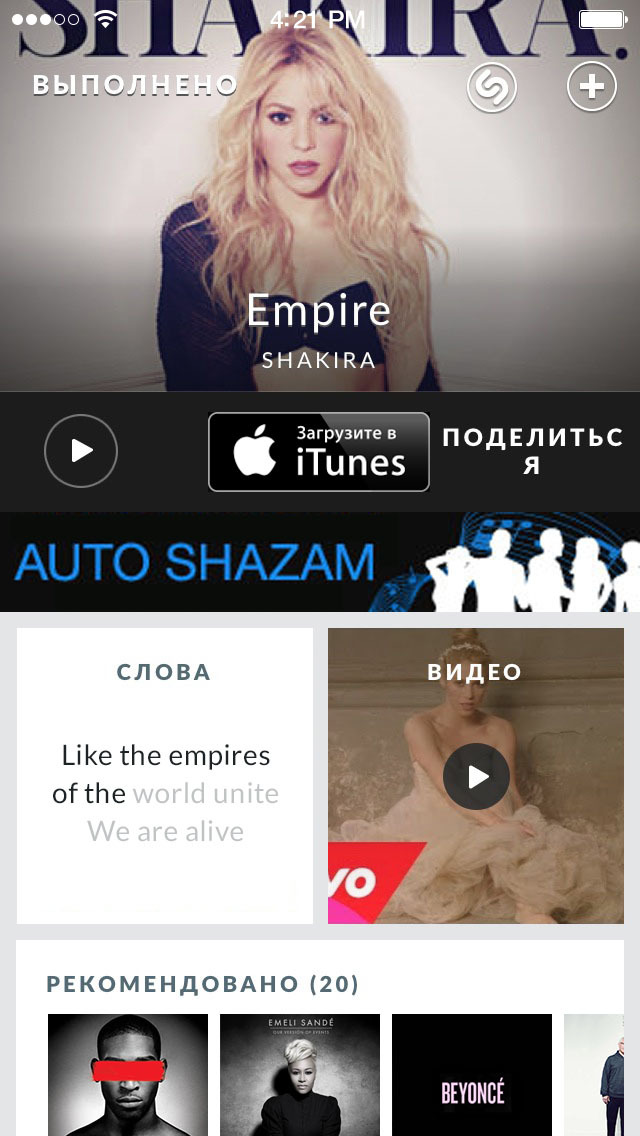Play the Empire song preview
The width and height of the screenshot is (640, 1136).
[x=81, y=451]
